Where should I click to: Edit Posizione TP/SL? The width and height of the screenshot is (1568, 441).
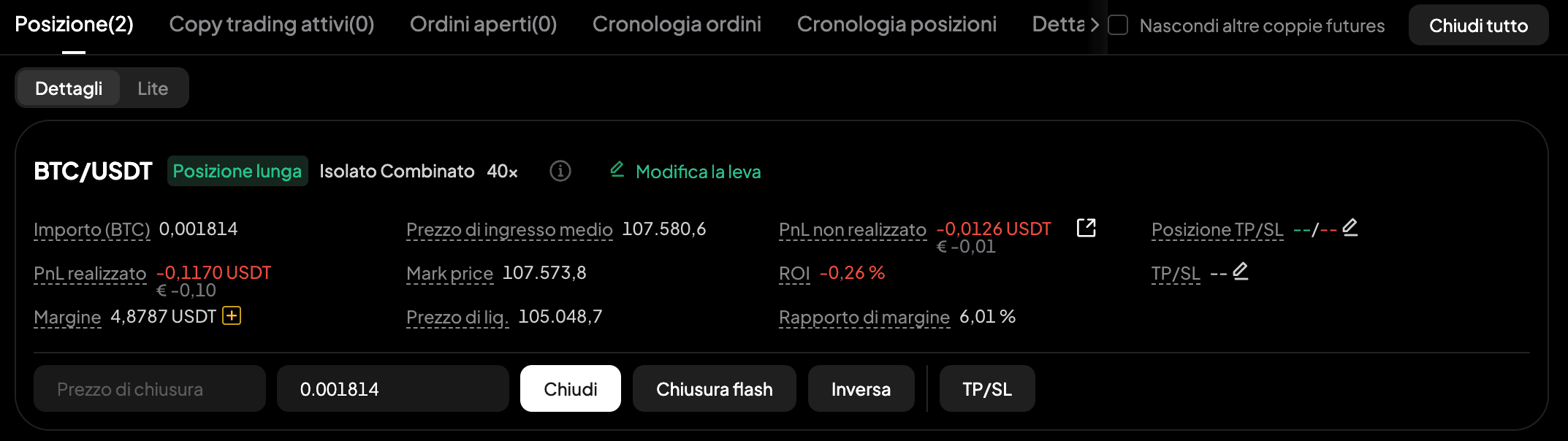tap(1350, 228)
